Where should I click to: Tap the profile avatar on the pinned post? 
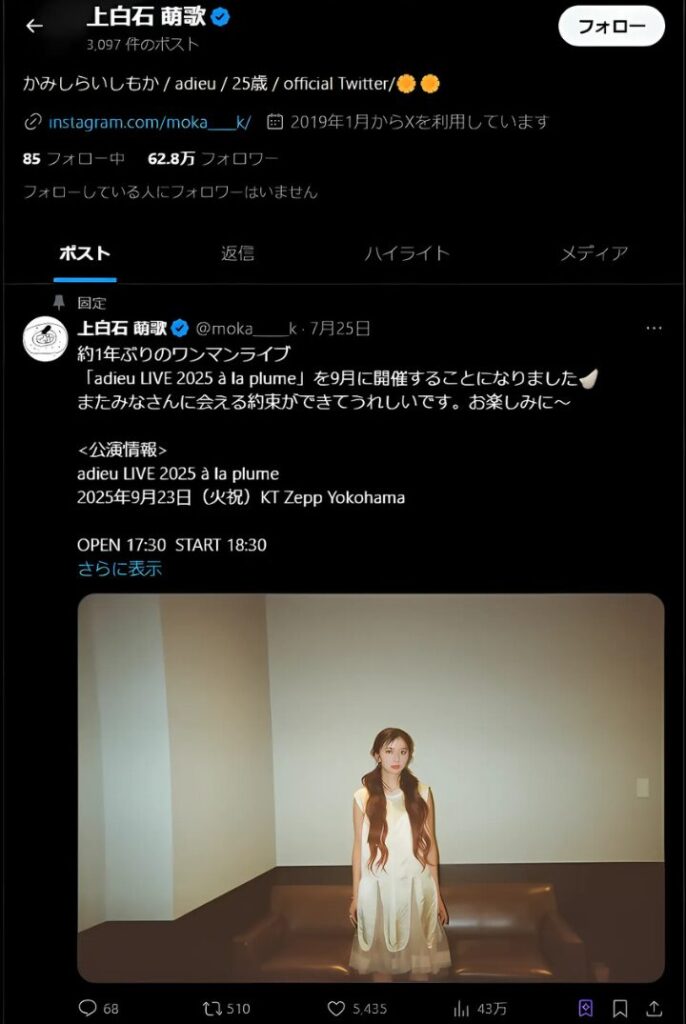tap(45, 339)
